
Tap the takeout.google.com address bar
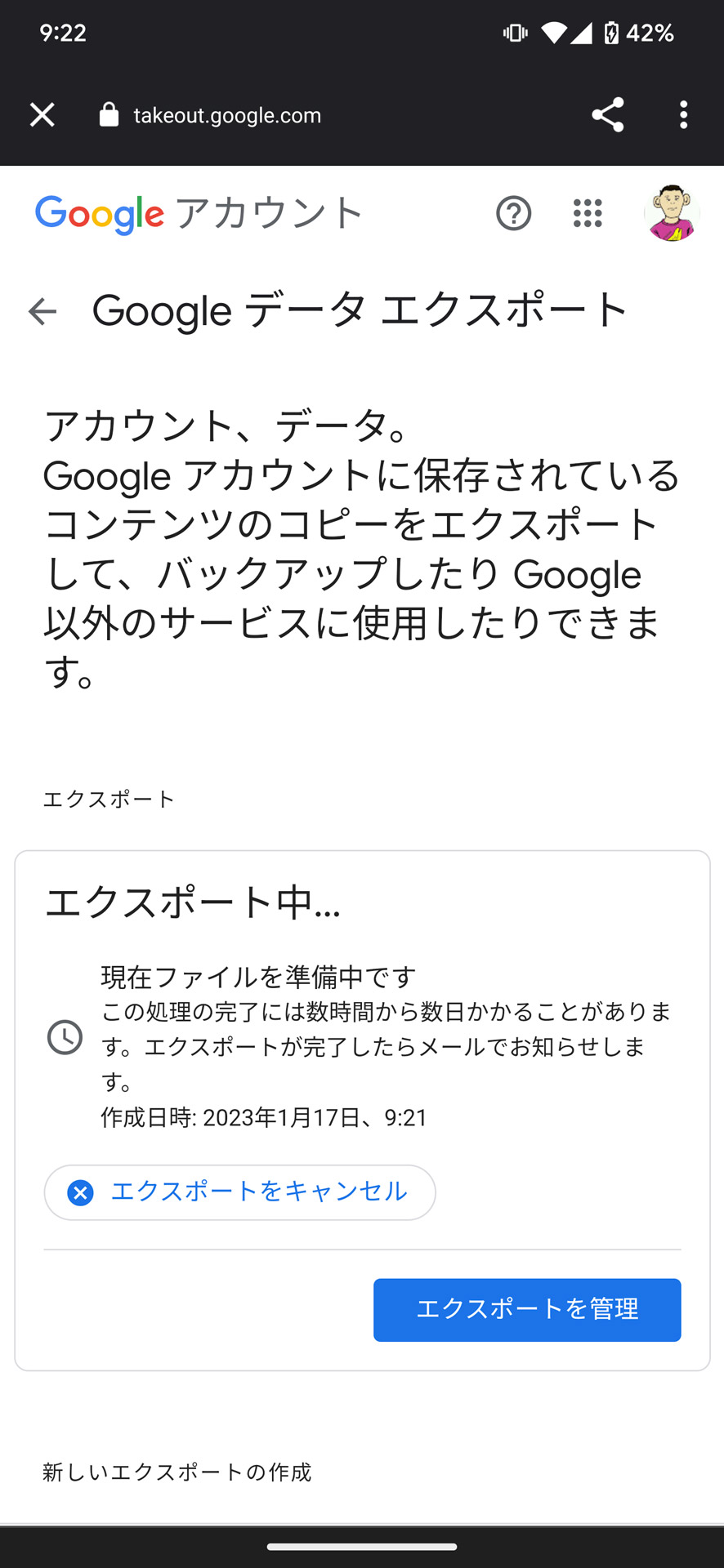tap(226, 114)
